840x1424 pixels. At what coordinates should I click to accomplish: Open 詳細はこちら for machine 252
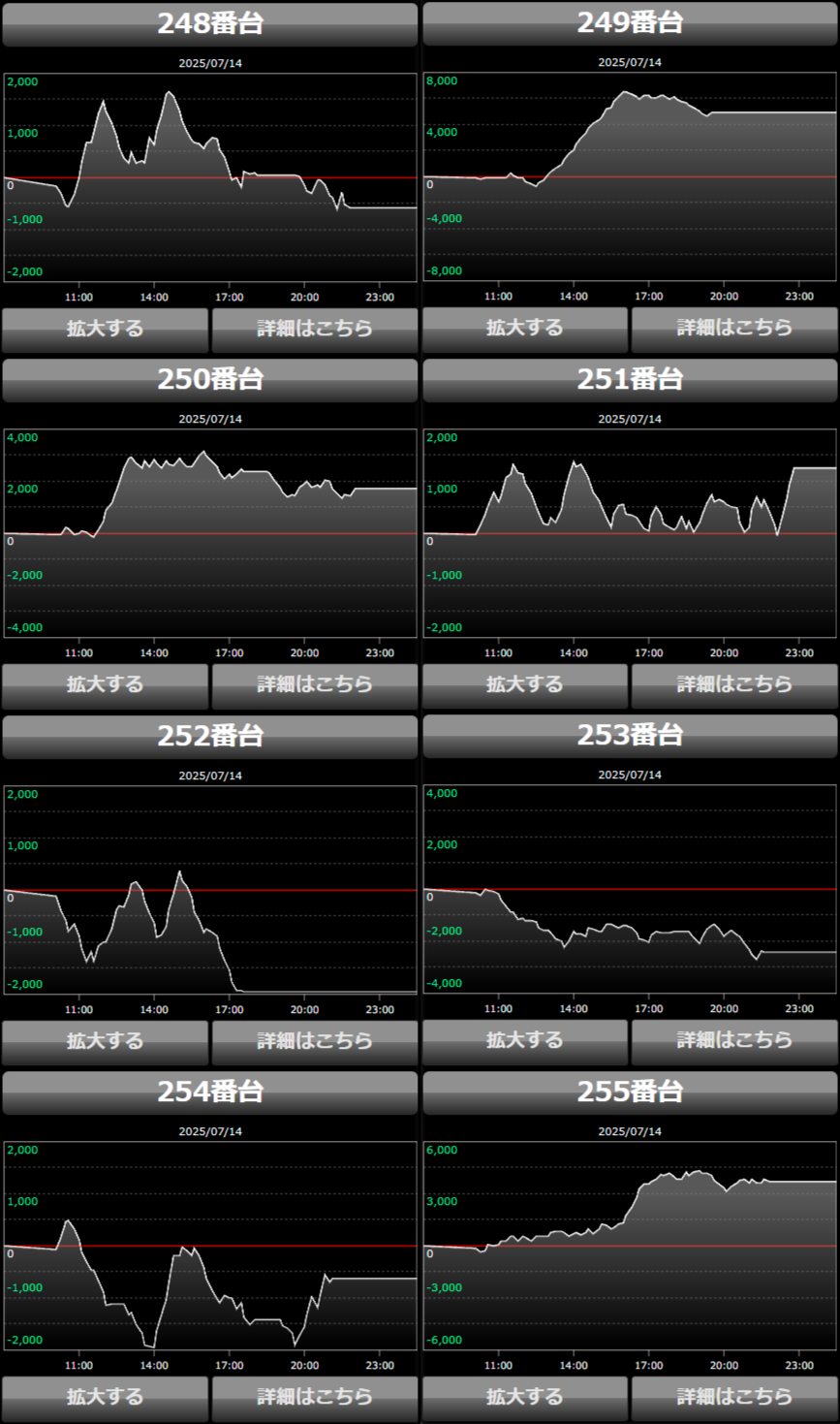point(315,1041)
